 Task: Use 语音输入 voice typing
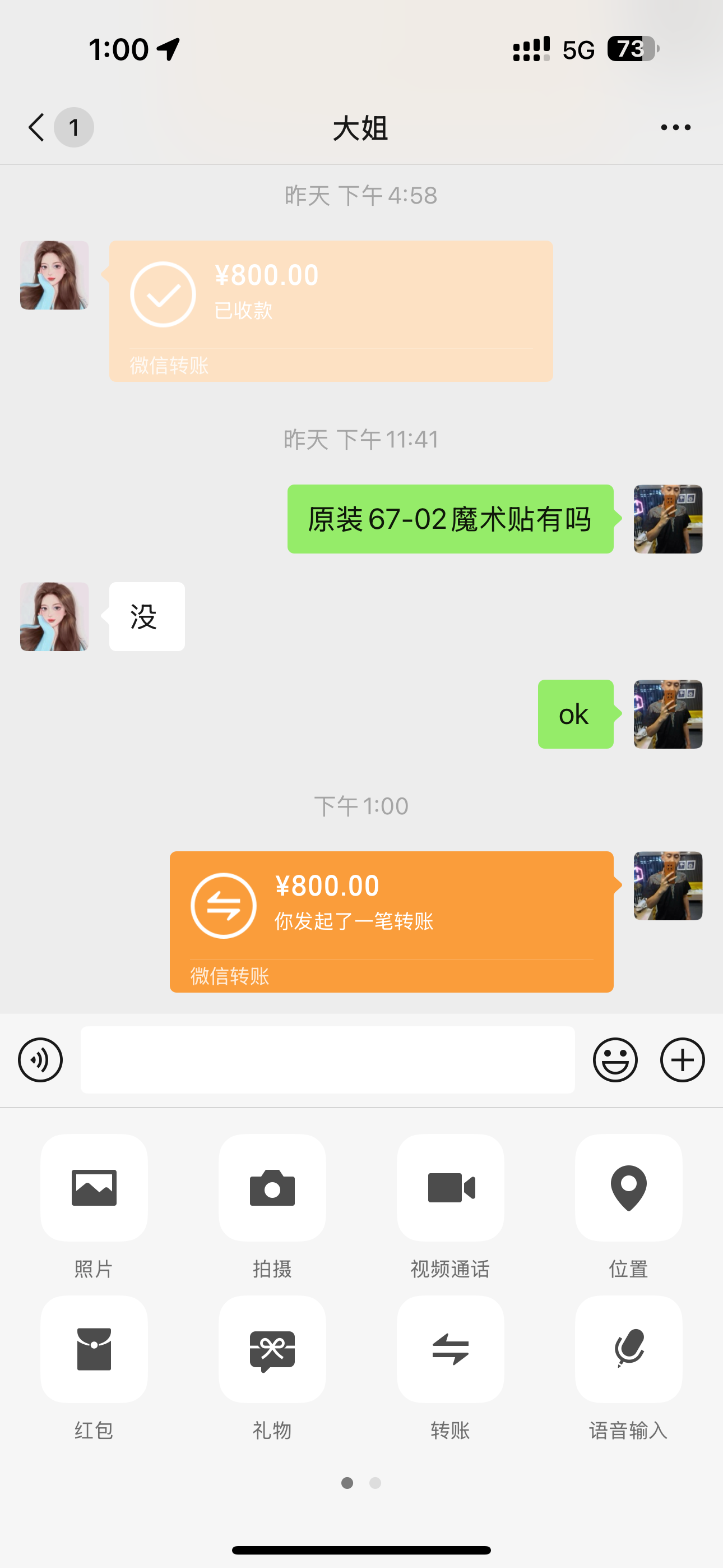point(628,1348)
